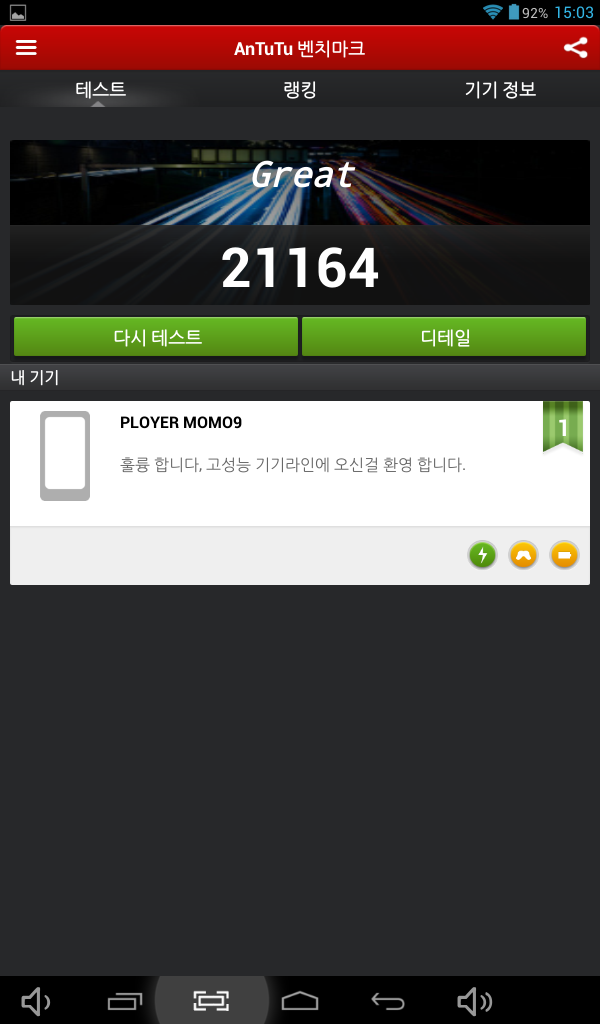This screenshot has width=600, height=1024.
Task: Tap the orange game controller icon
Action: [x=524, y=554]
